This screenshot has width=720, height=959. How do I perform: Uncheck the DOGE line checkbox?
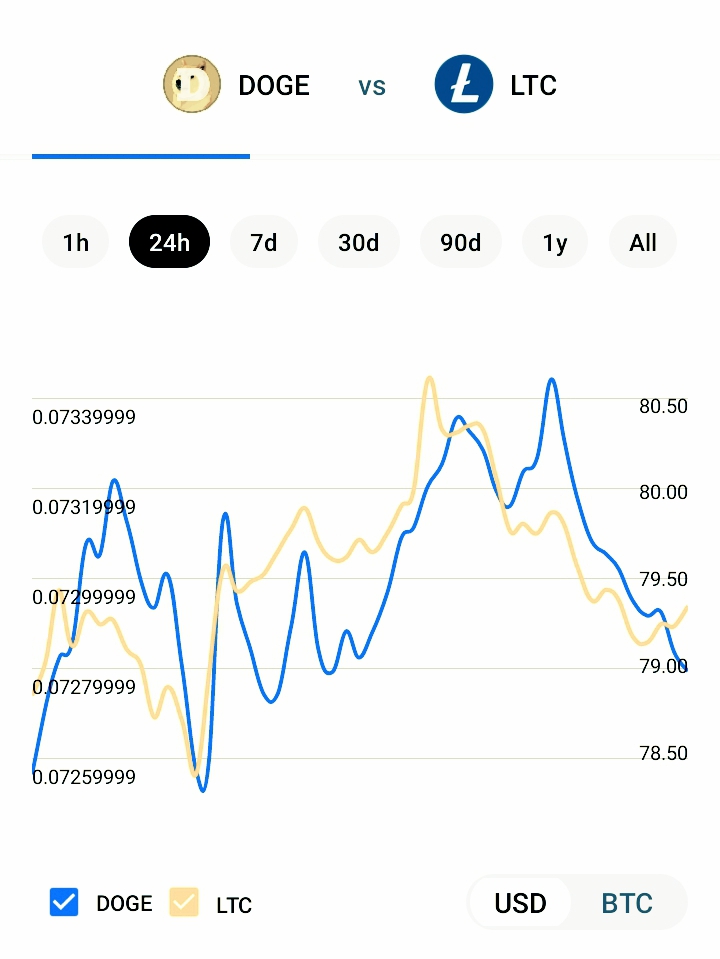pos(64,903)
